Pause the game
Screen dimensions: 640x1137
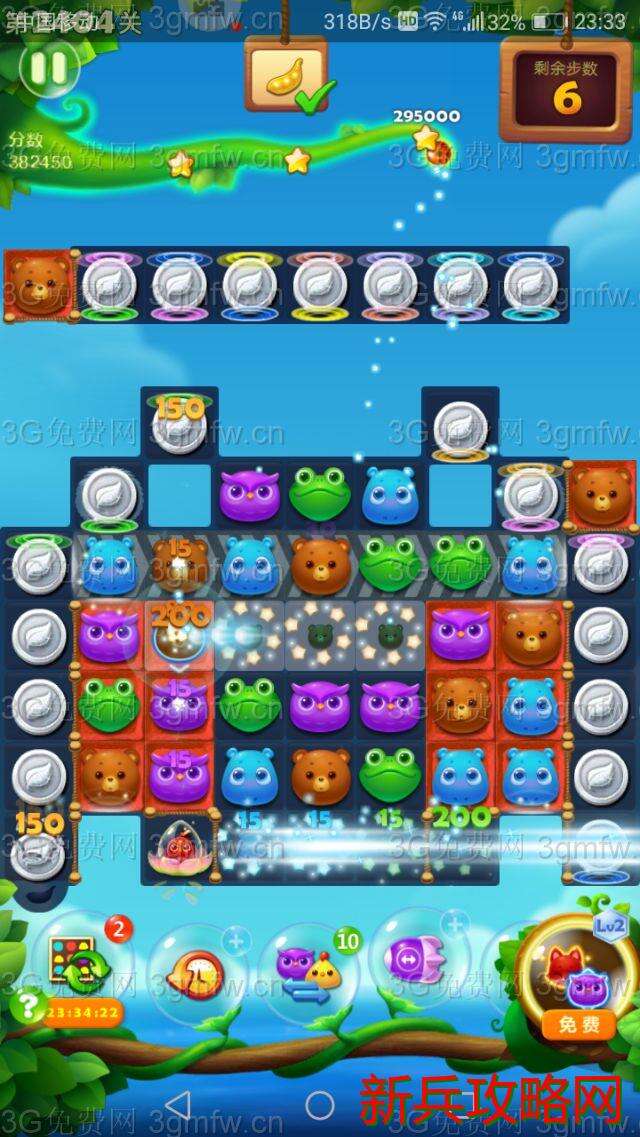tap(47, 68)
